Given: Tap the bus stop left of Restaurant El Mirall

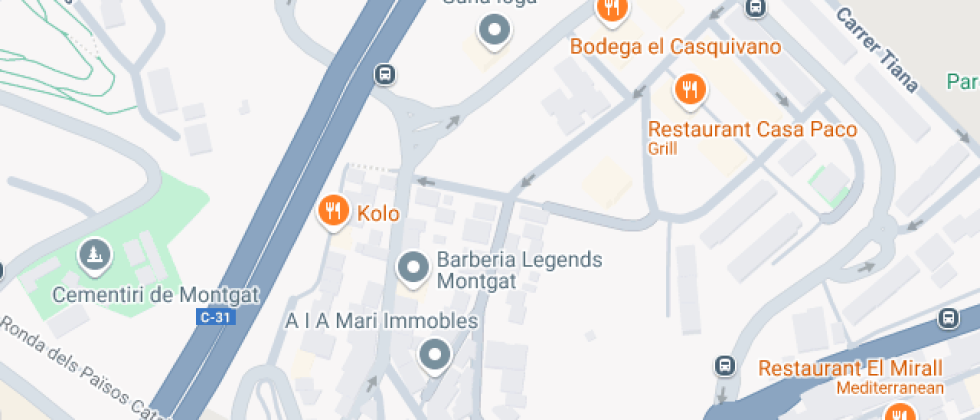Looking at the screenshot, I should [x=724, y=365].
